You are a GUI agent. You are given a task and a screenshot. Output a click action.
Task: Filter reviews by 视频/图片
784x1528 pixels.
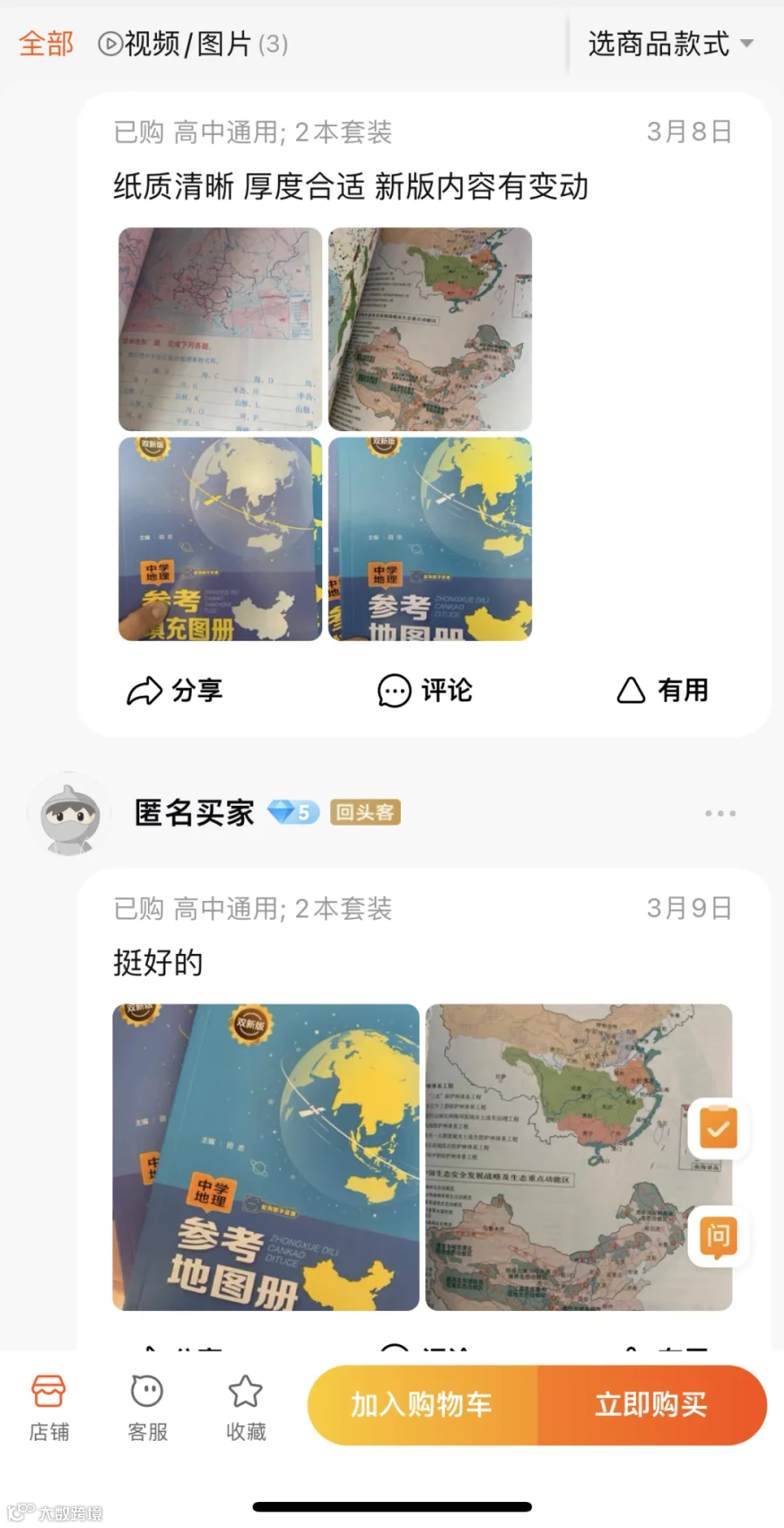193,44
